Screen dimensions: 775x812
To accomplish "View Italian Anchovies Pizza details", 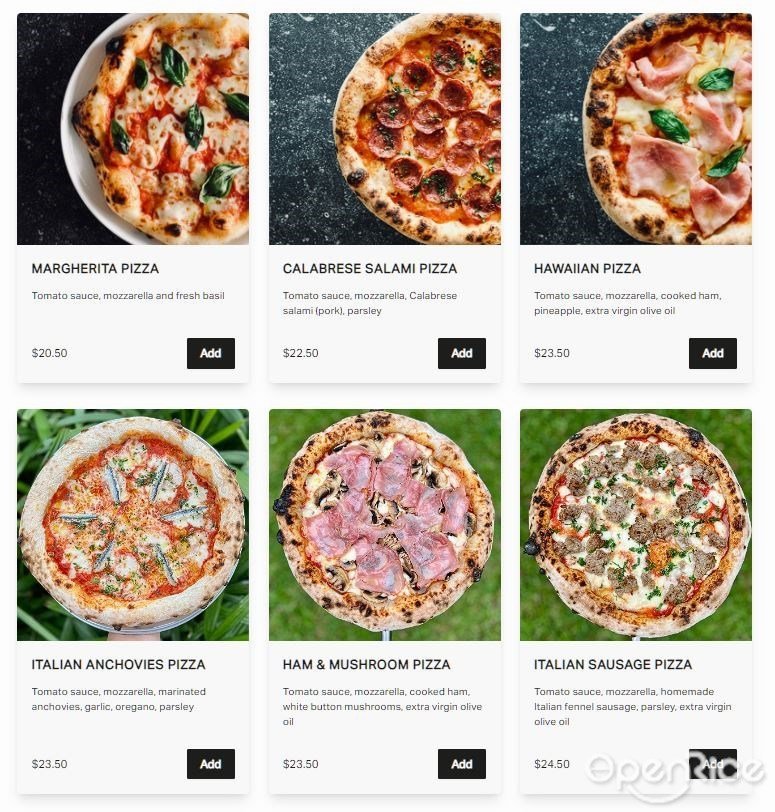I will coord(133,525).
